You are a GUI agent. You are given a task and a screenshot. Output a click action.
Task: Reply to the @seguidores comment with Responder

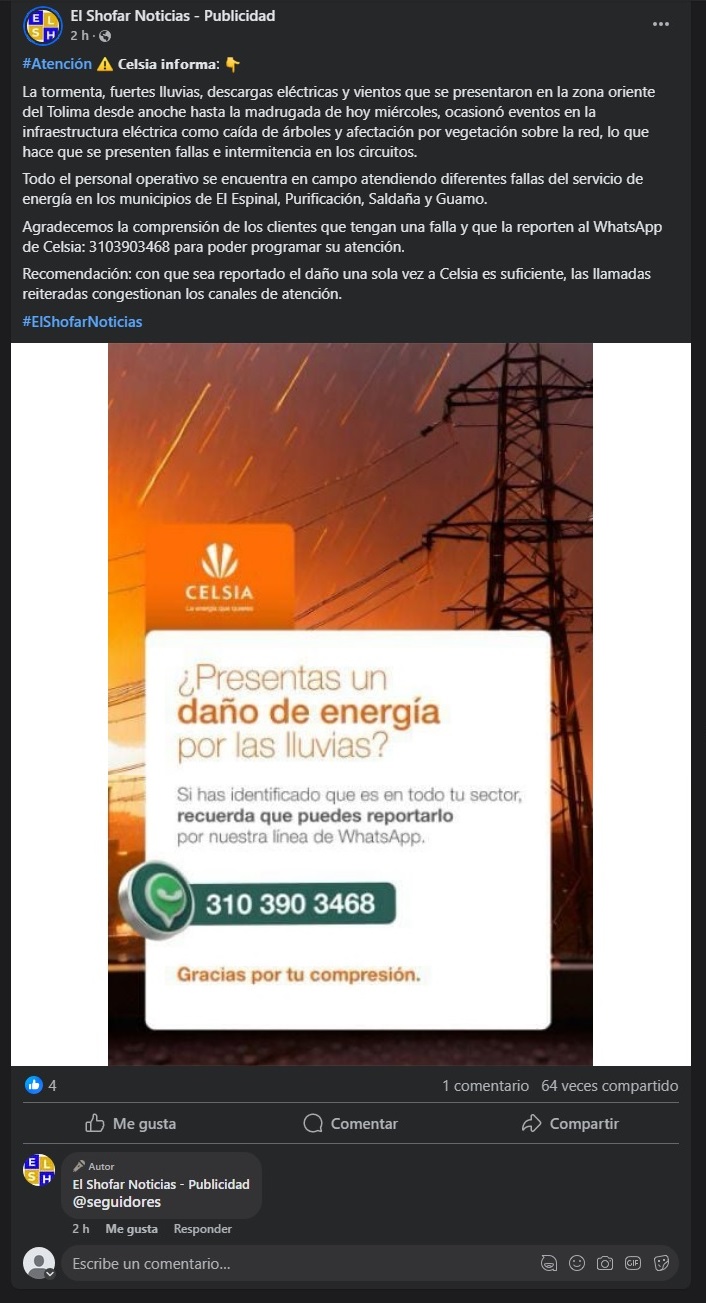[x=203, y=1229]
